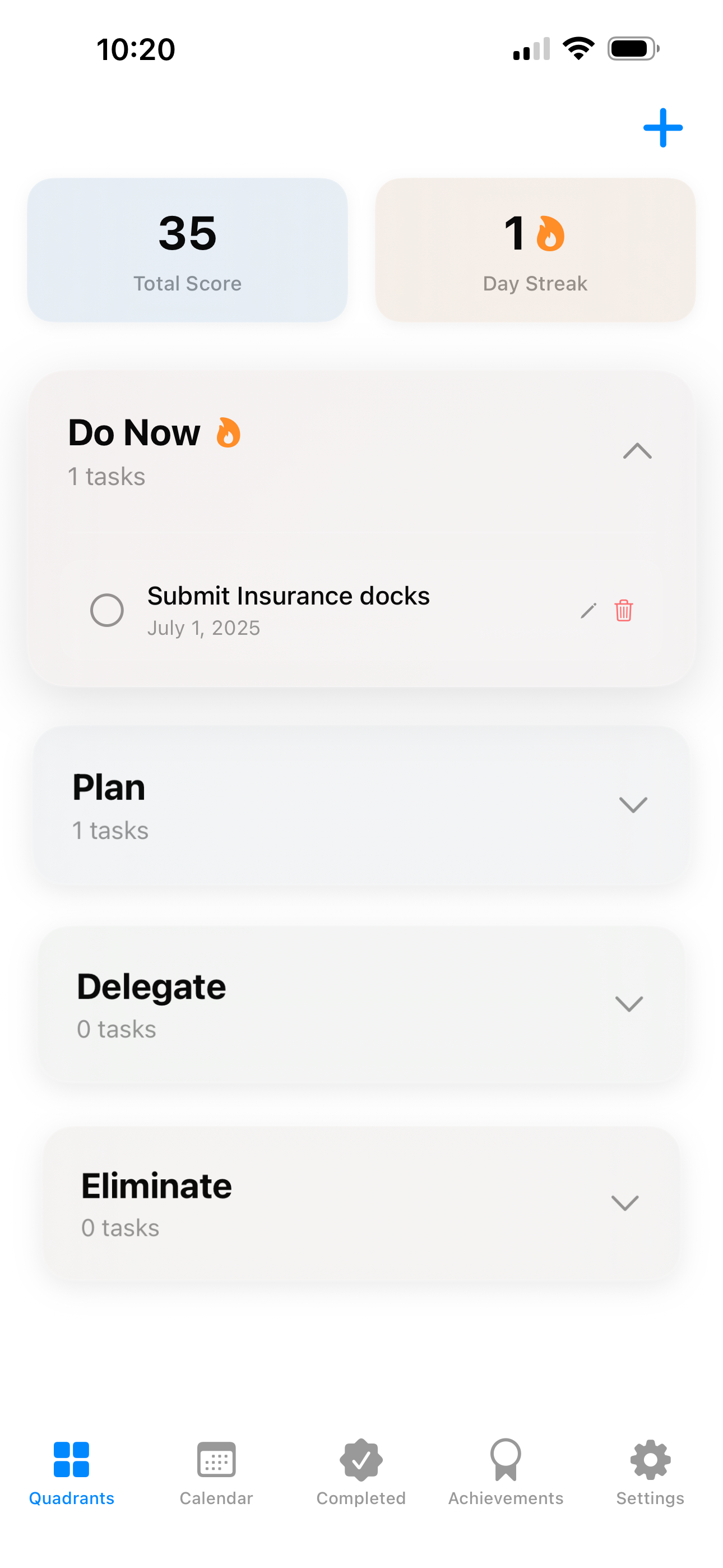The width and height of the screenshot is (723, 1568).
Task: Expand the Eliminate section
Action: (625, 1202)
